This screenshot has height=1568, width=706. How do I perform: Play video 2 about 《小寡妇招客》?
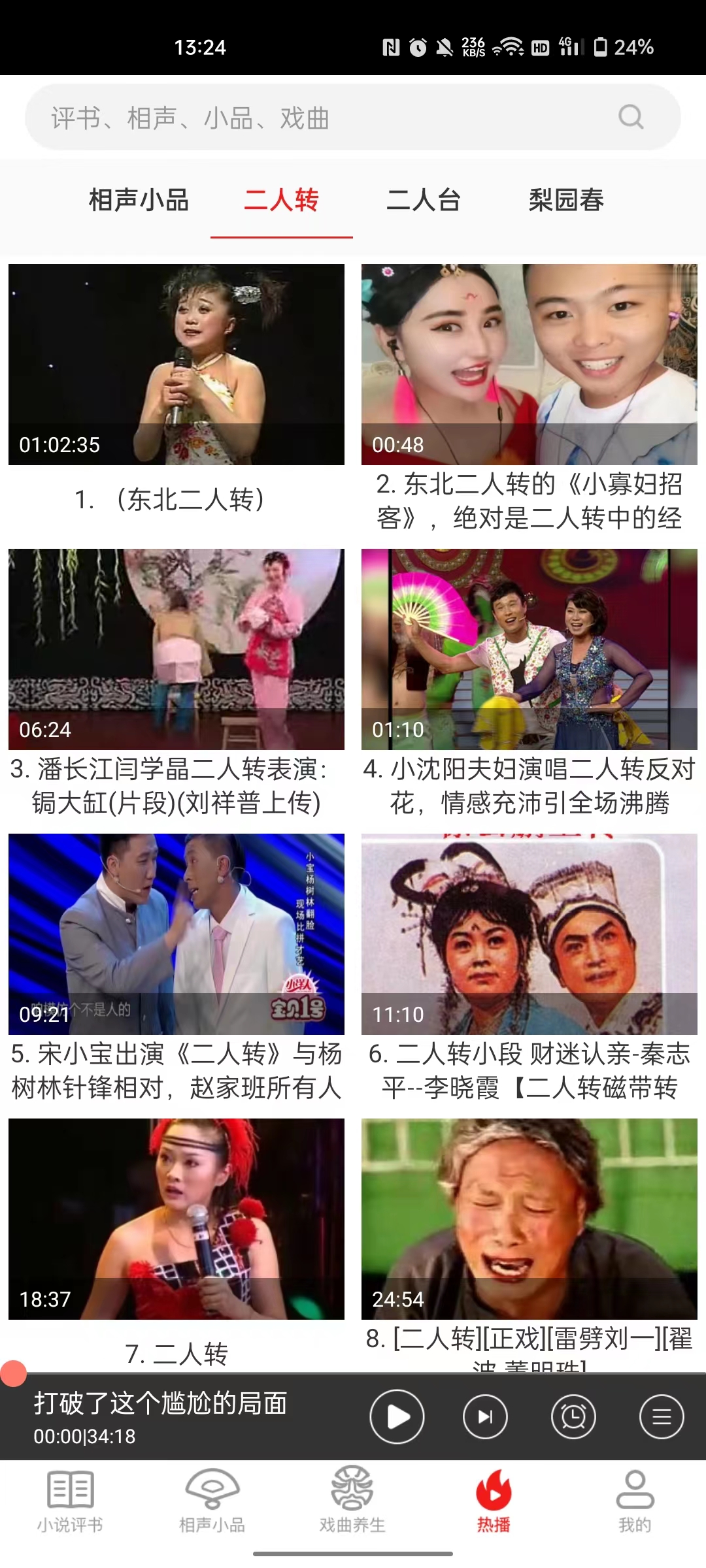pos(529,365)
